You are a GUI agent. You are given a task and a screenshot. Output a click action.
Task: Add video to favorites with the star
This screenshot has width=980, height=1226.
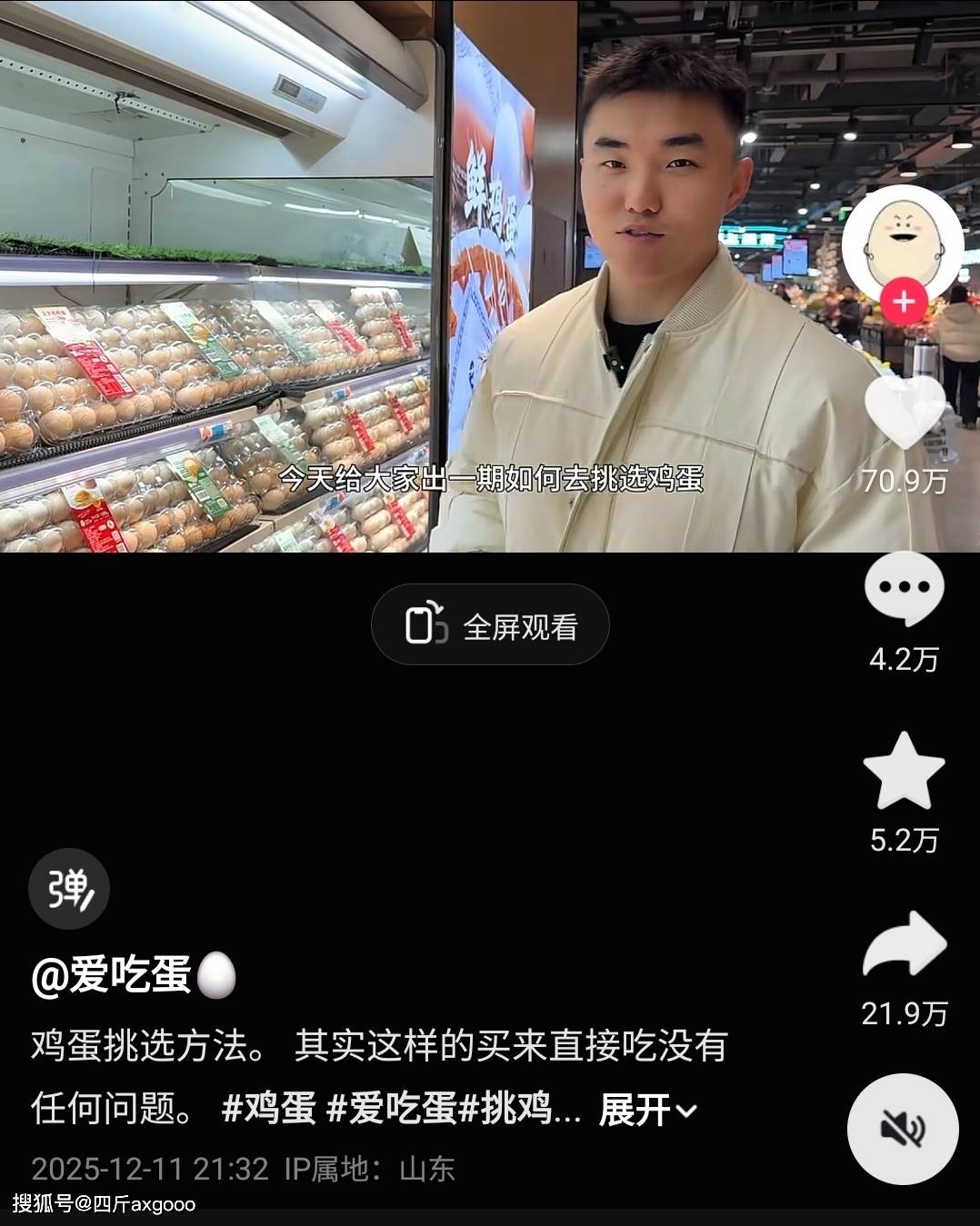point(904,772)
